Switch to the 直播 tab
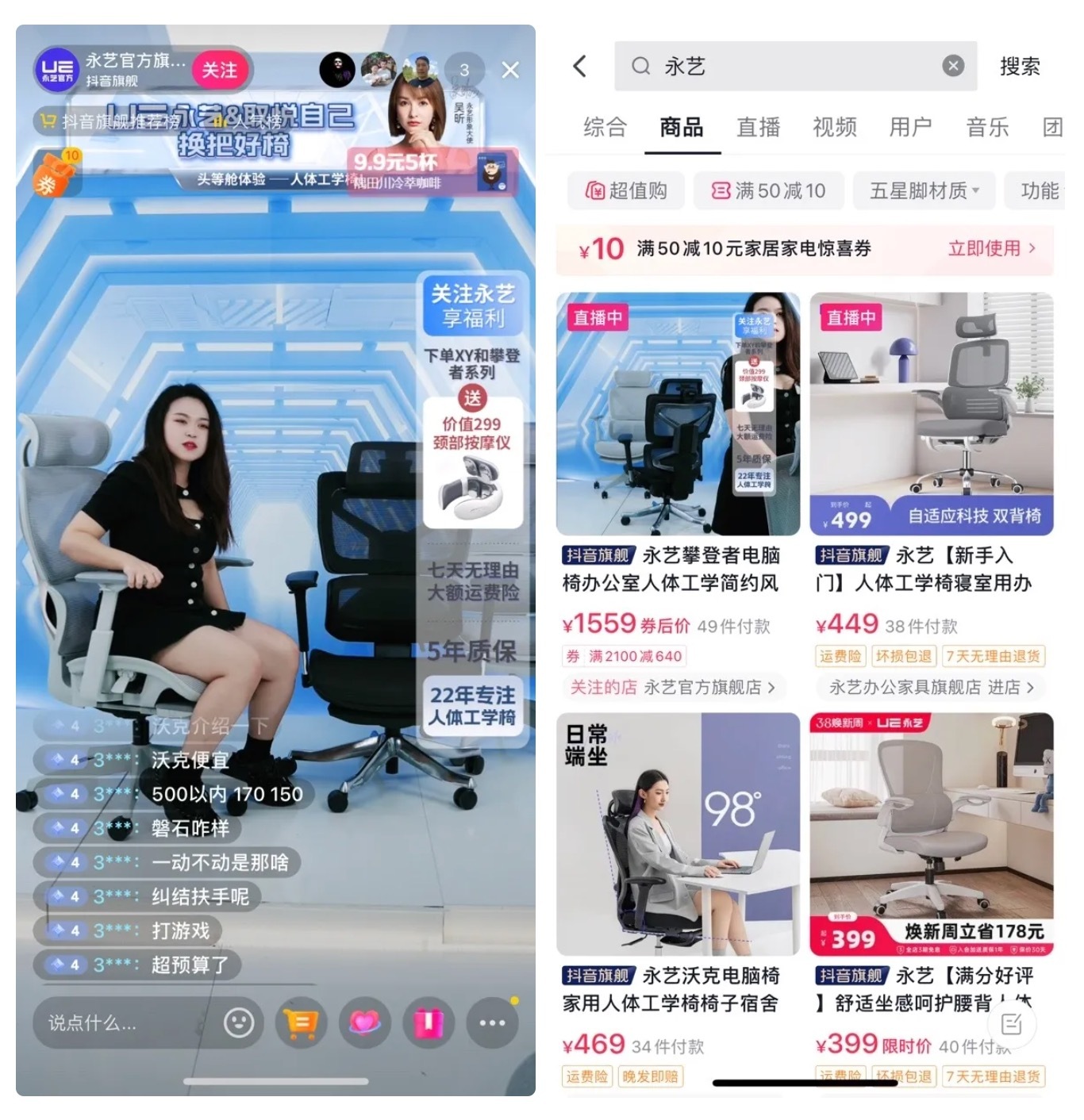The width and height of the screenshot is (1084, 1120). [x=758, y=127]
